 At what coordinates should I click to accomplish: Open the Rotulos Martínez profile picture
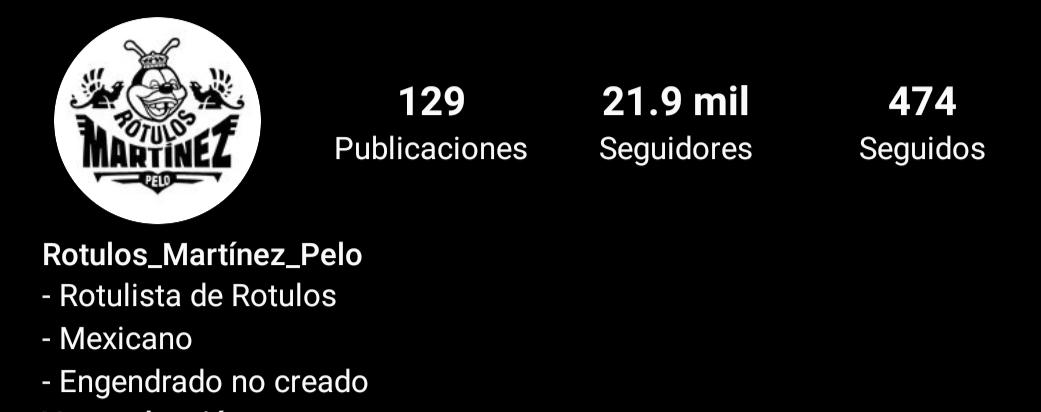pos(157,120)
